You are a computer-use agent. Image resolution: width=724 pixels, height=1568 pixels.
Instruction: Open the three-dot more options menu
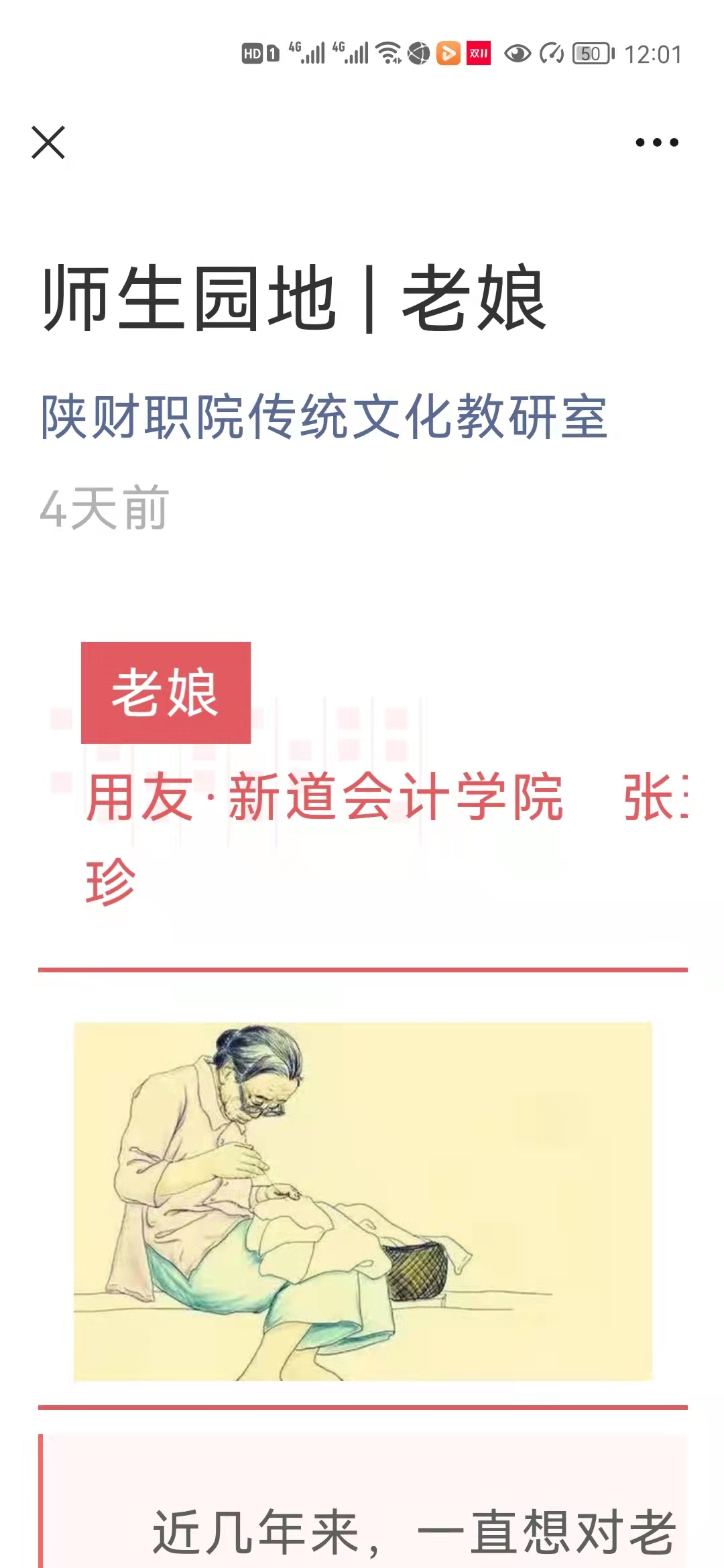click(656, 142)
